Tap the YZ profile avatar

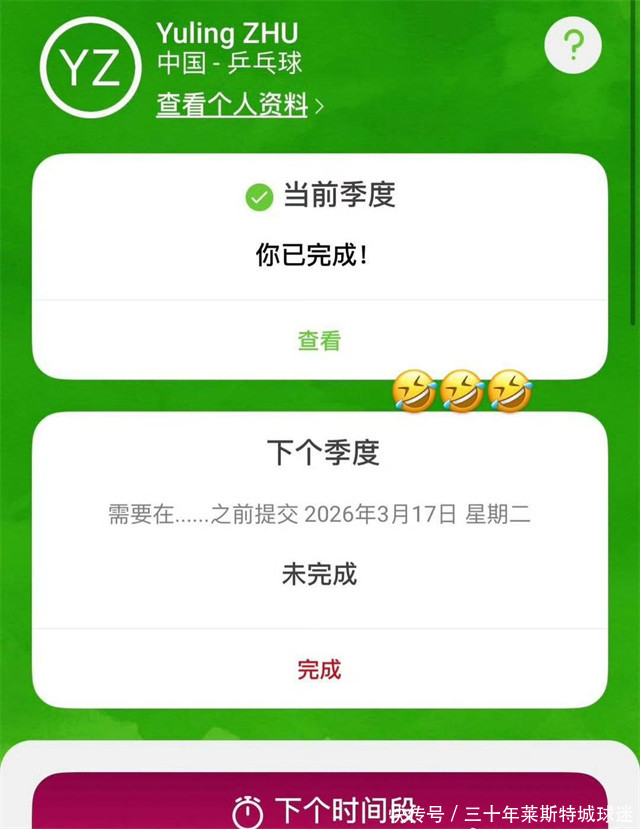[90, 66]
